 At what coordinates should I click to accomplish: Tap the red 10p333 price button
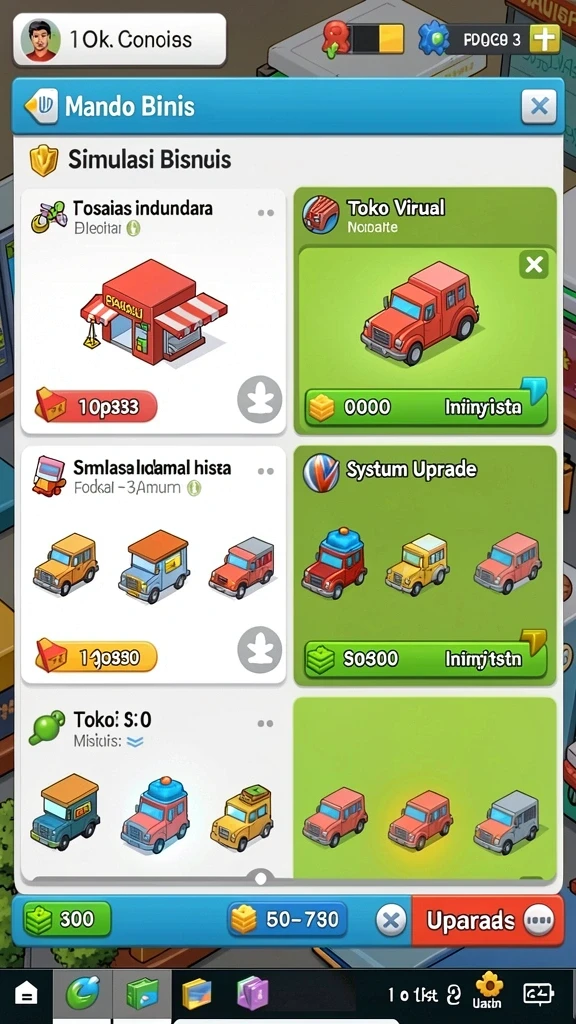(x=96, y=407)
